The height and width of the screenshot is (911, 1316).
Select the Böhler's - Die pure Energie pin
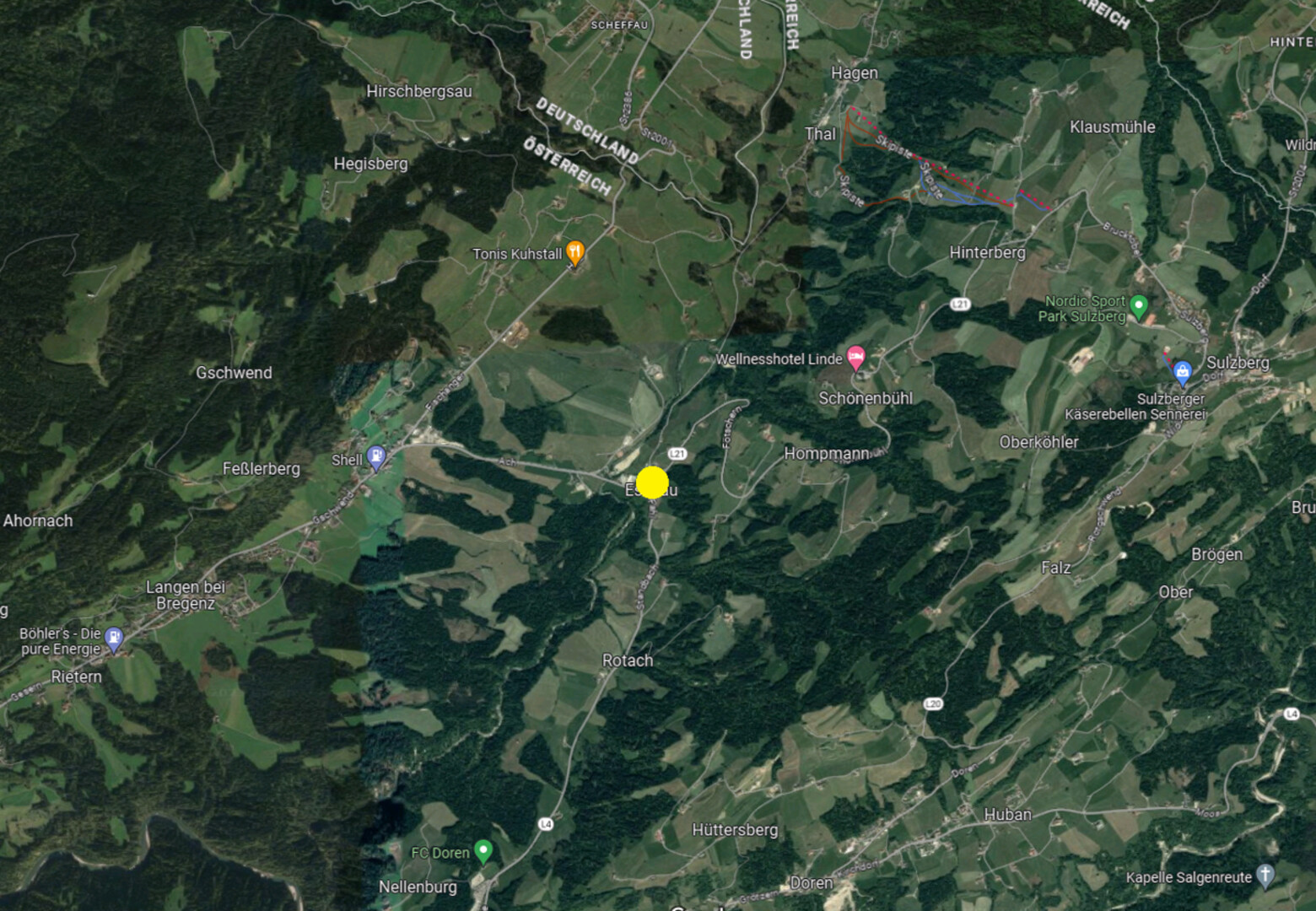coord(115,639)
